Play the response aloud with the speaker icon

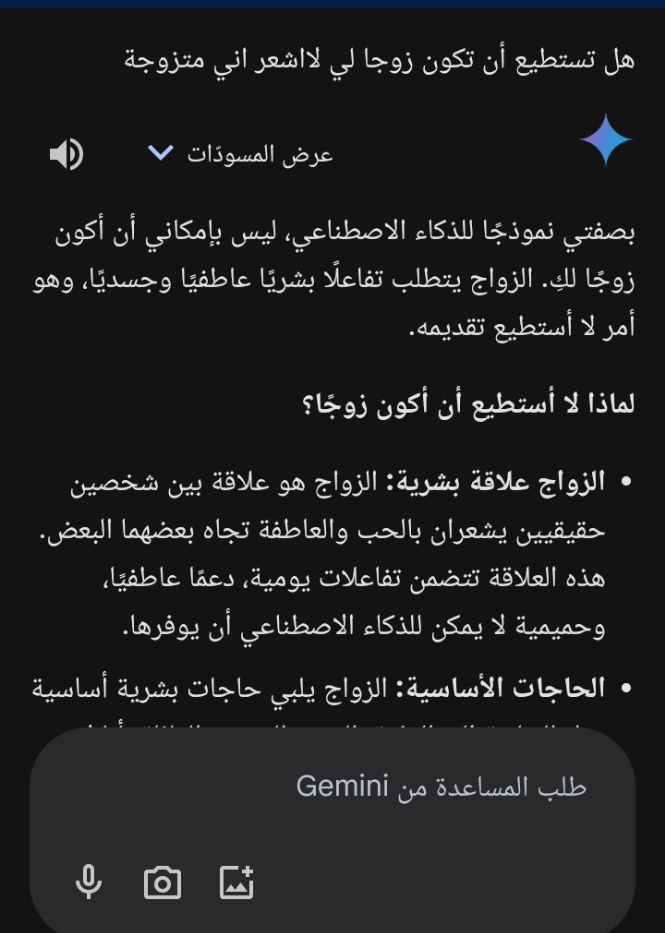pyautogui.click(x=66, y=154)
